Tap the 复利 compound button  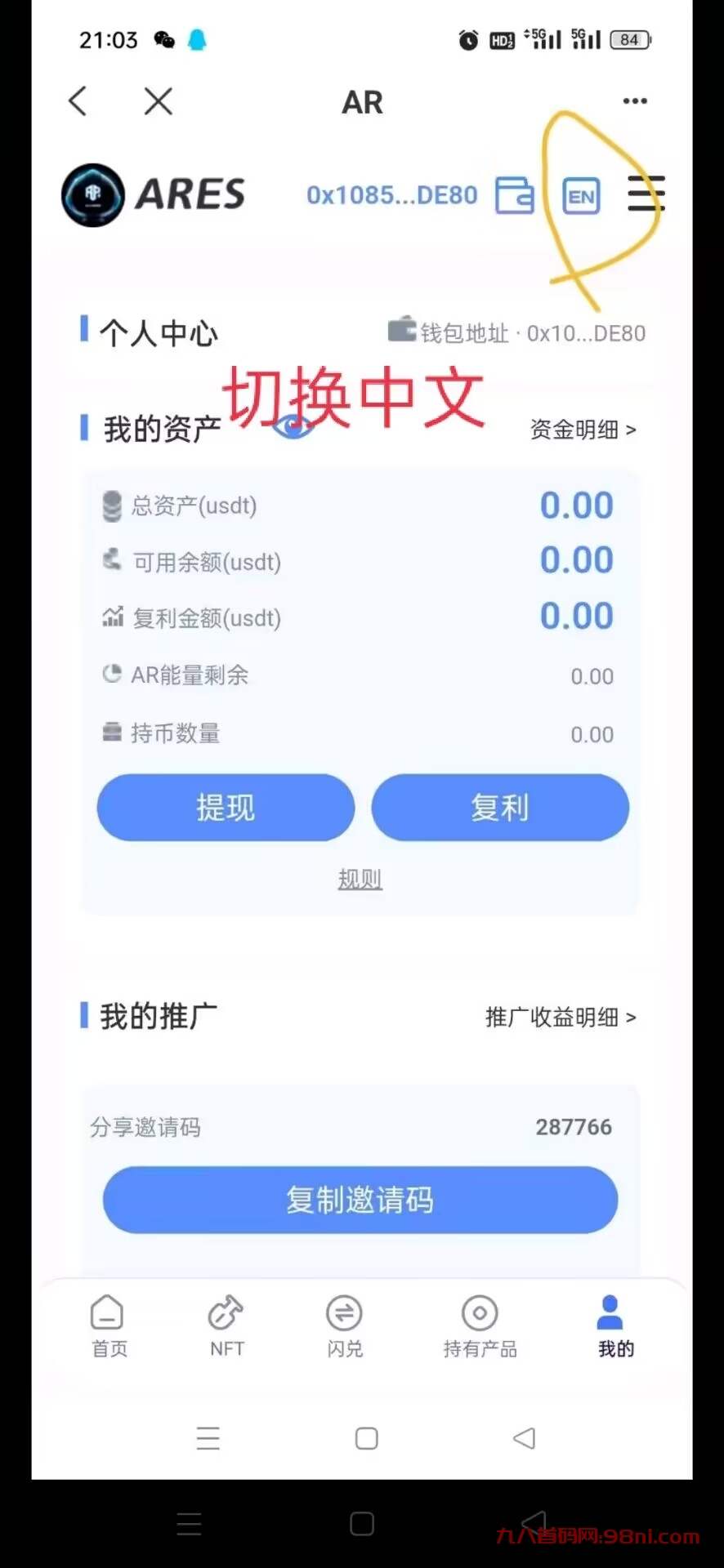(500, 808)
